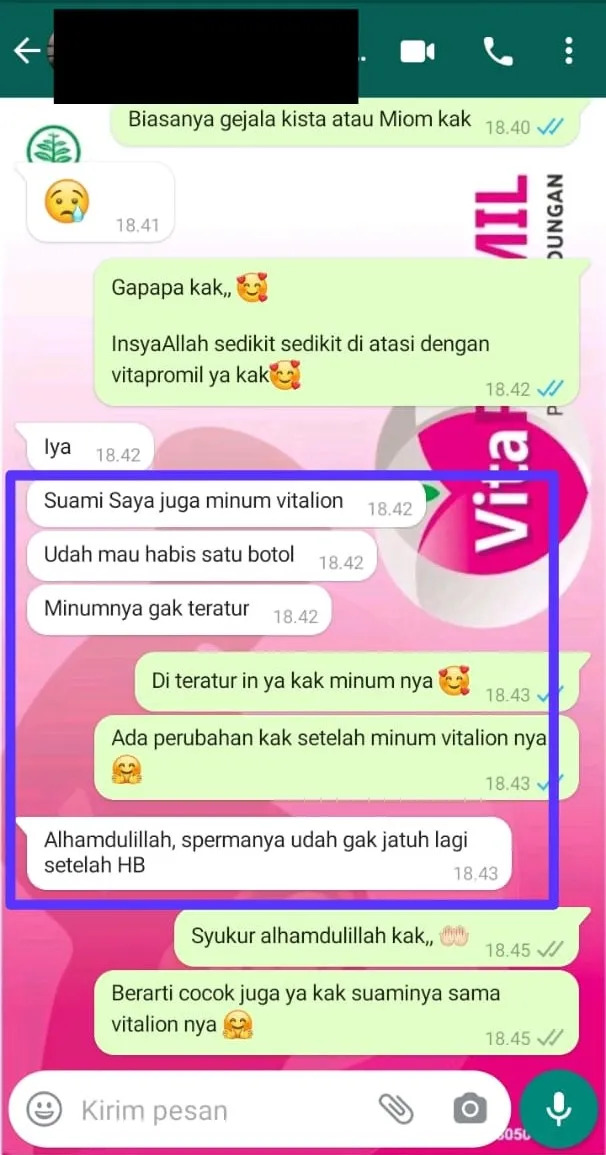The width and height of the screenshot is (606, 1155).
Task: Start a video call
Action: click(x=418, y=51)
